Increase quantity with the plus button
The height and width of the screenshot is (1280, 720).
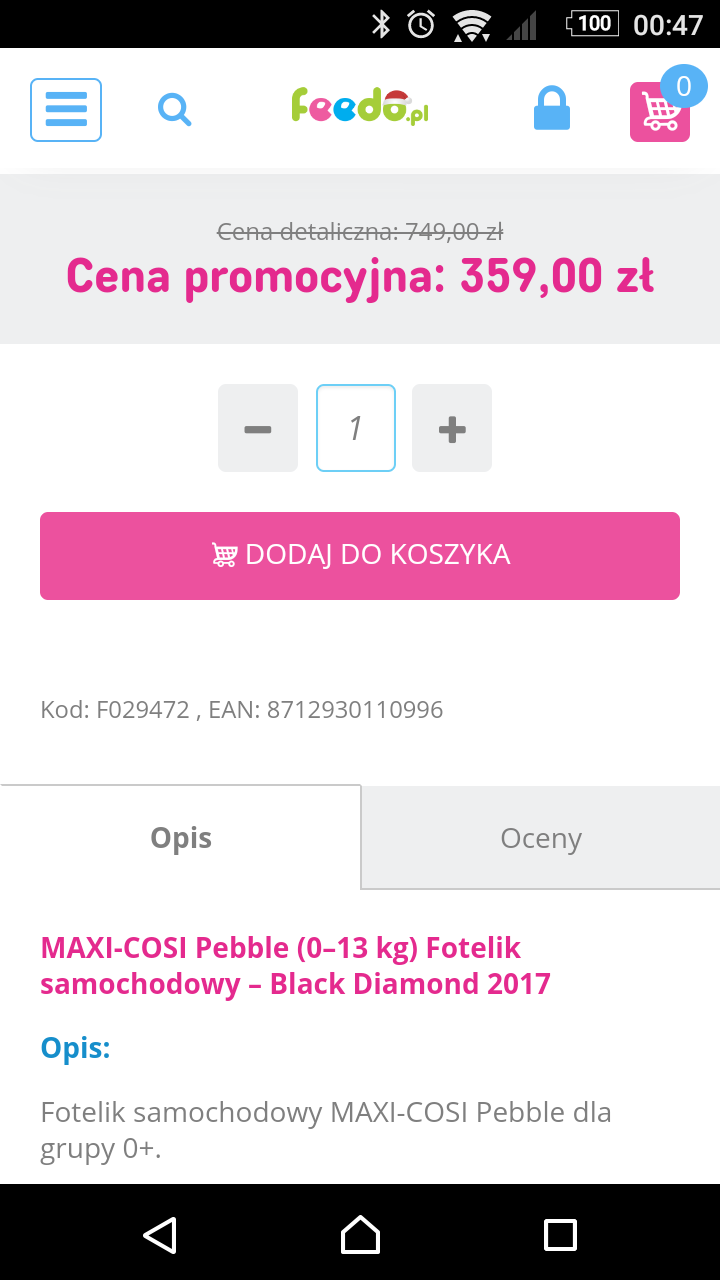pos(452,428)
